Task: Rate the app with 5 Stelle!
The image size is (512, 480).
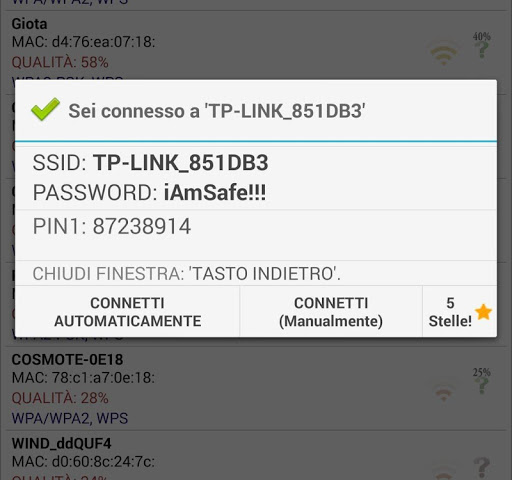Action: point(460,312)
